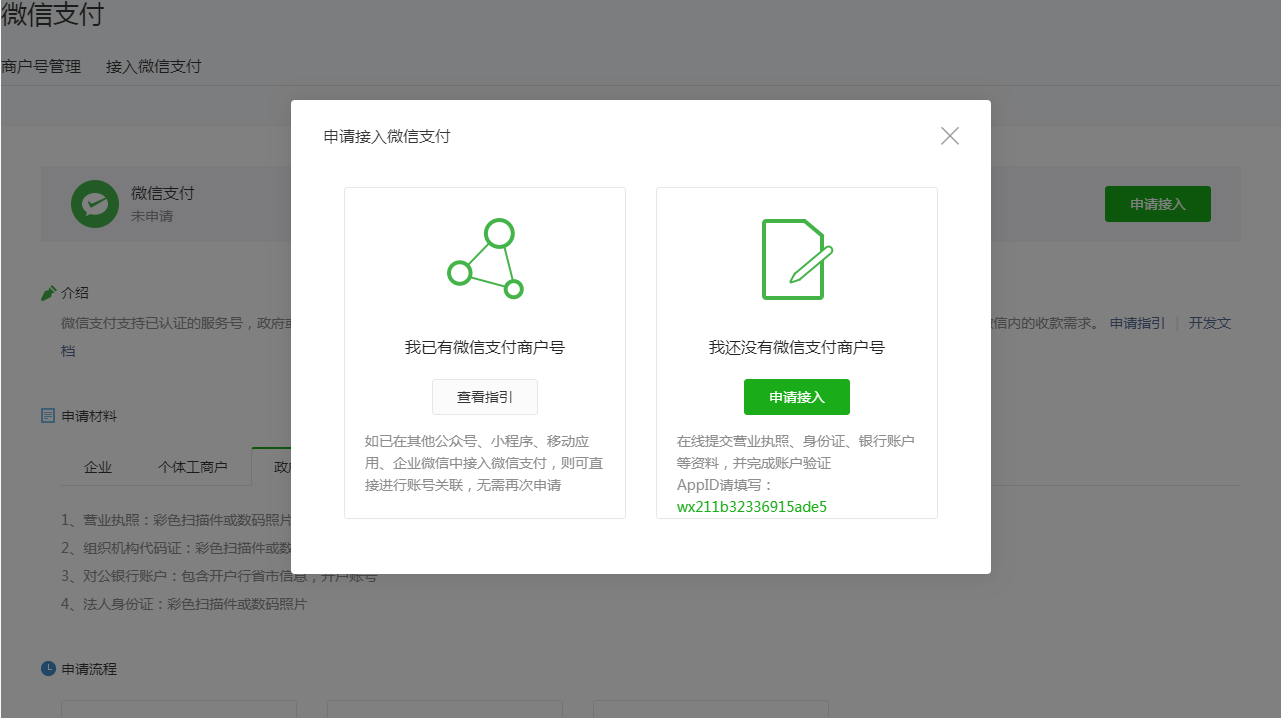Open the 商户号管理 tab
1281x718 pixels.
coord(41,67)
